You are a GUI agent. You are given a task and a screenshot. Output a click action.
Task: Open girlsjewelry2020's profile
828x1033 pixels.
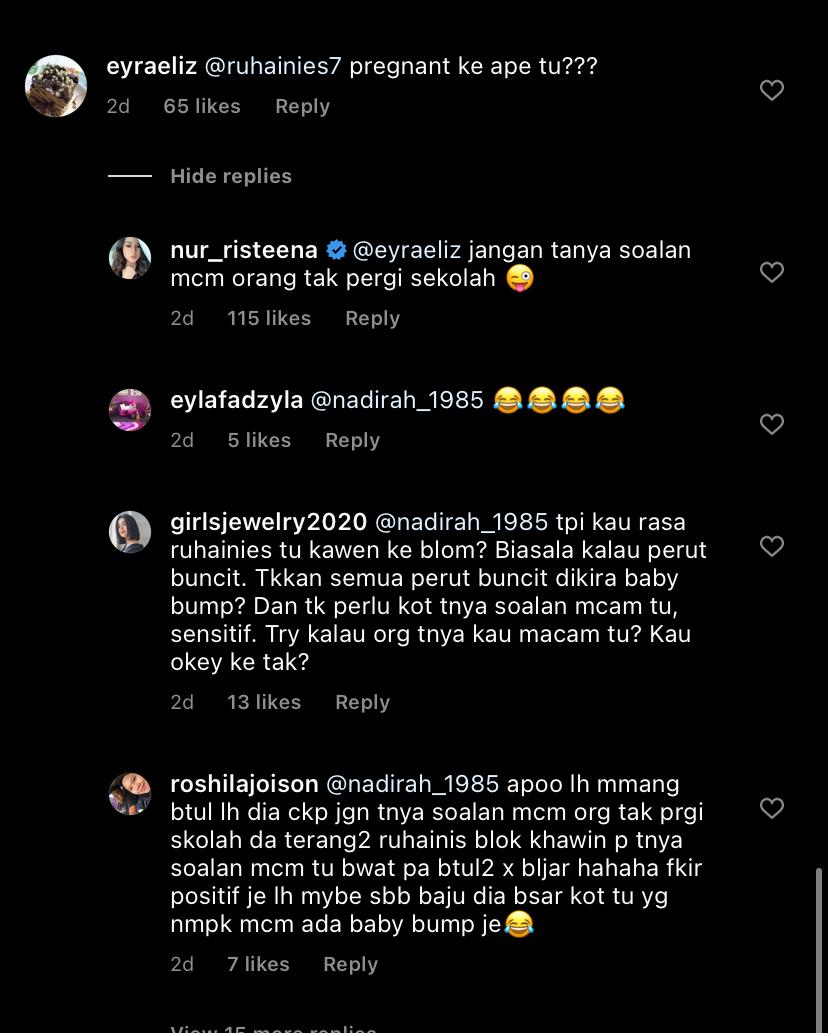point(268,522)
